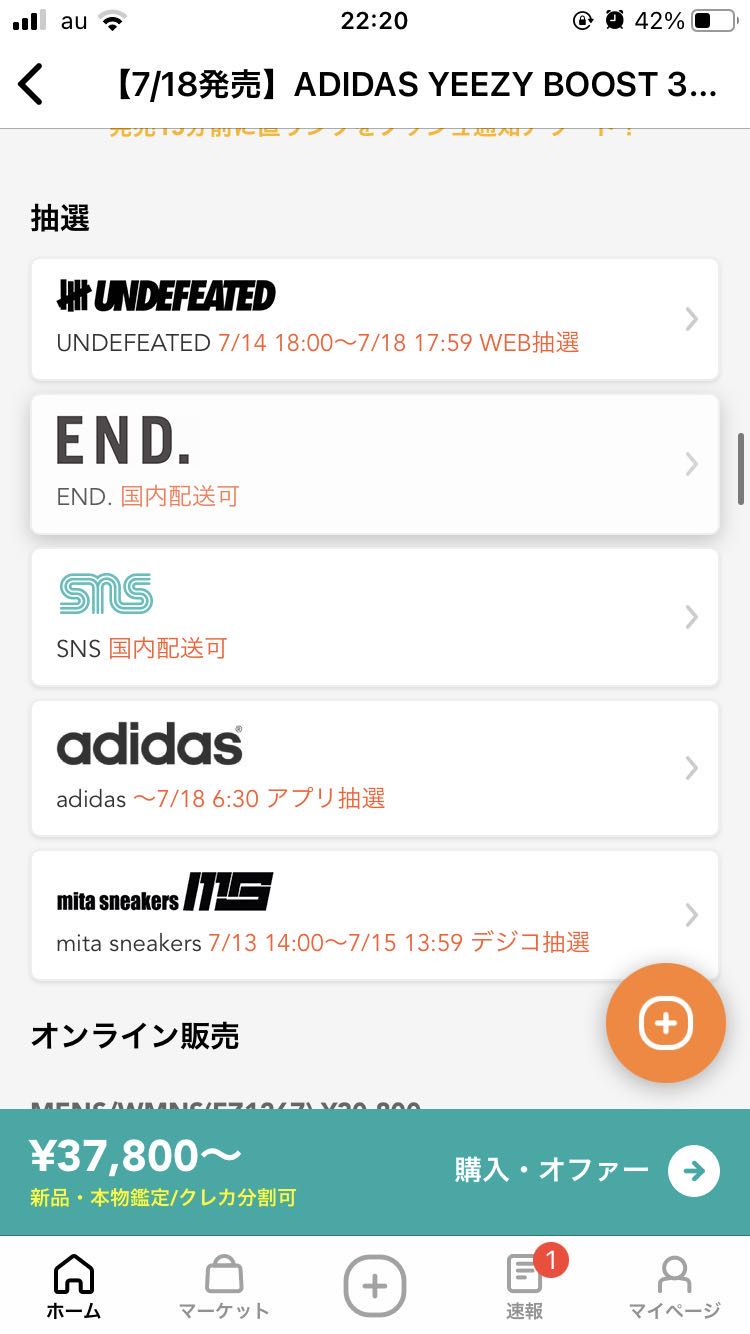Tap the adidas logo in the lottery list
The height and width of the screenshot is (1334, 750).
pos(150,740)
